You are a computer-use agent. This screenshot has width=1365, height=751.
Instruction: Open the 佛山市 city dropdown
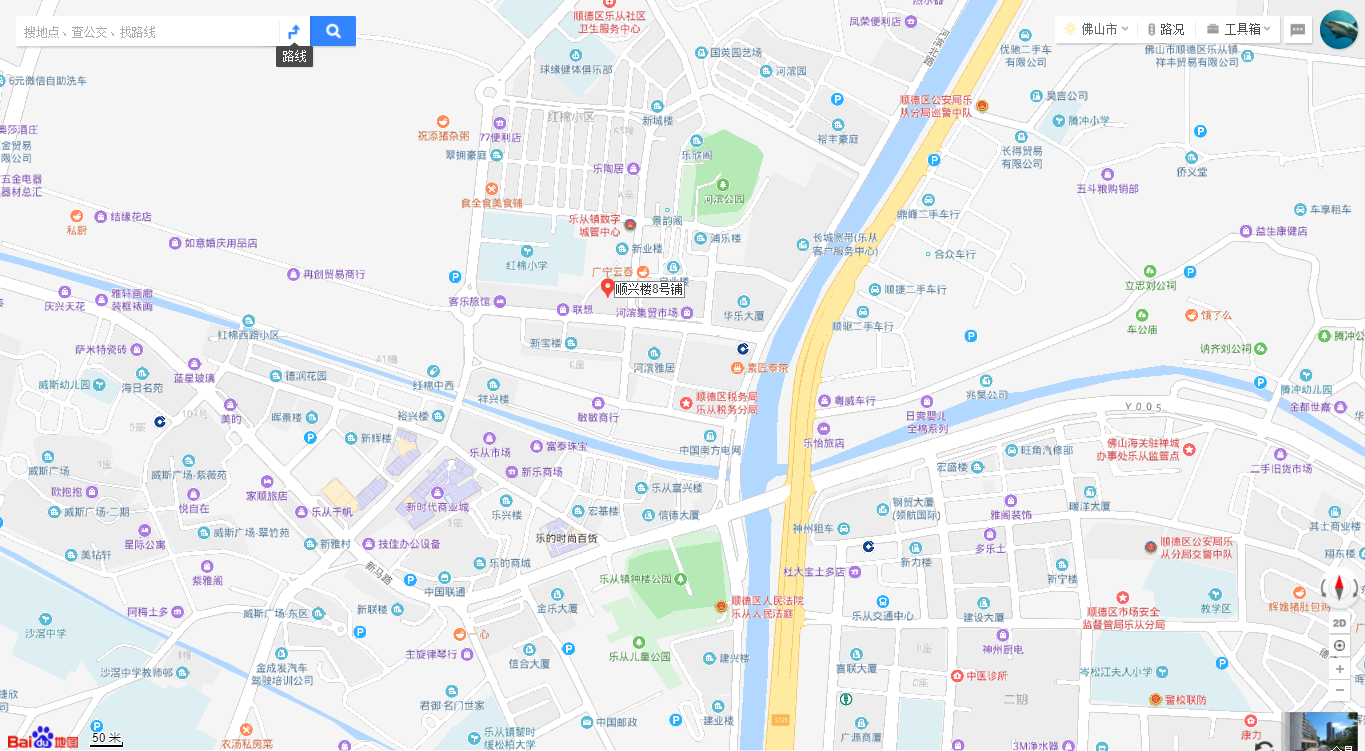1097,29
